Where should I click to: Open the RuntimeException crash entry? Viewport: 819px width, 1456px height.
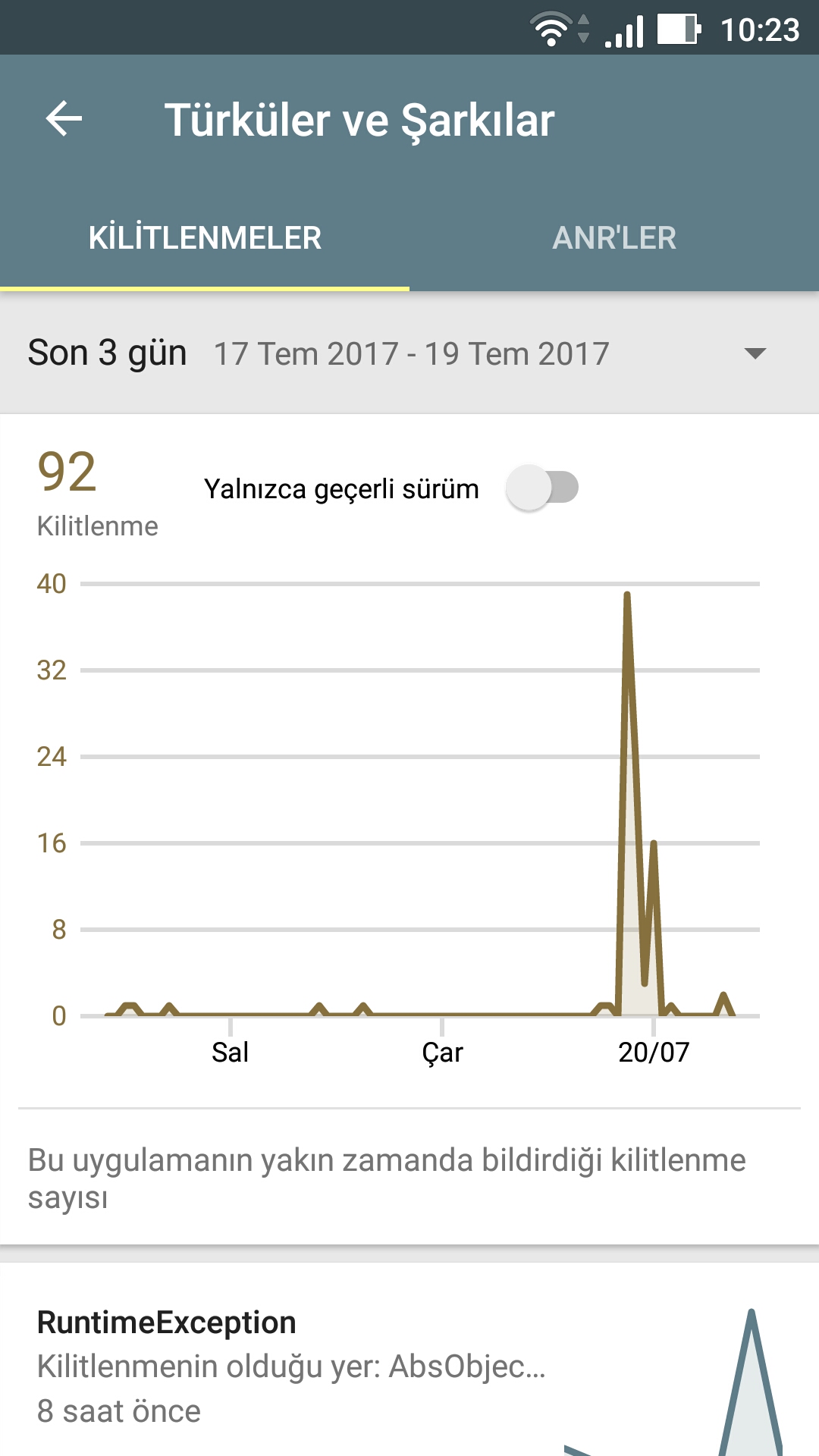(303, 1365)
